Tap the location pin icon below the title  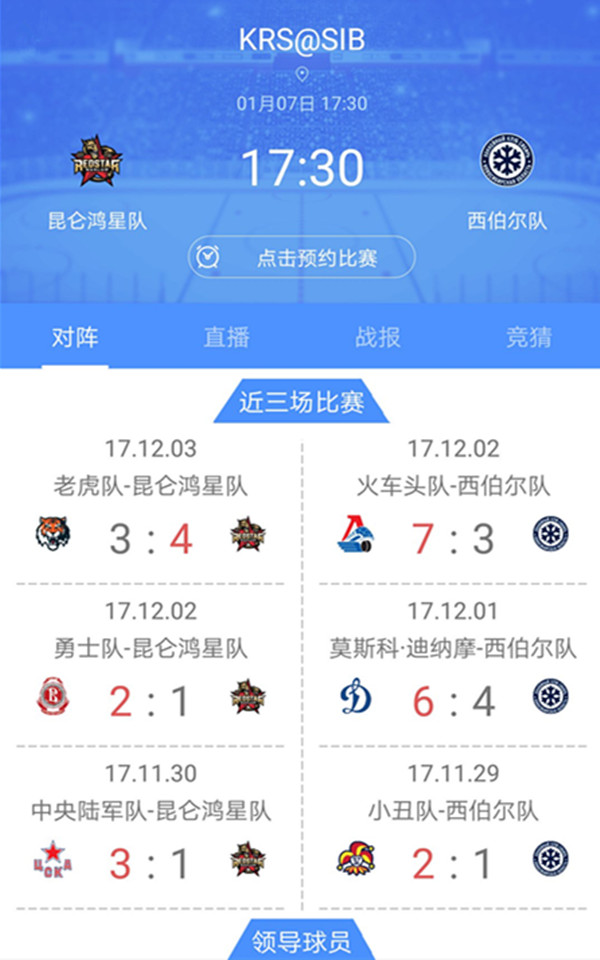coord(302,75)
